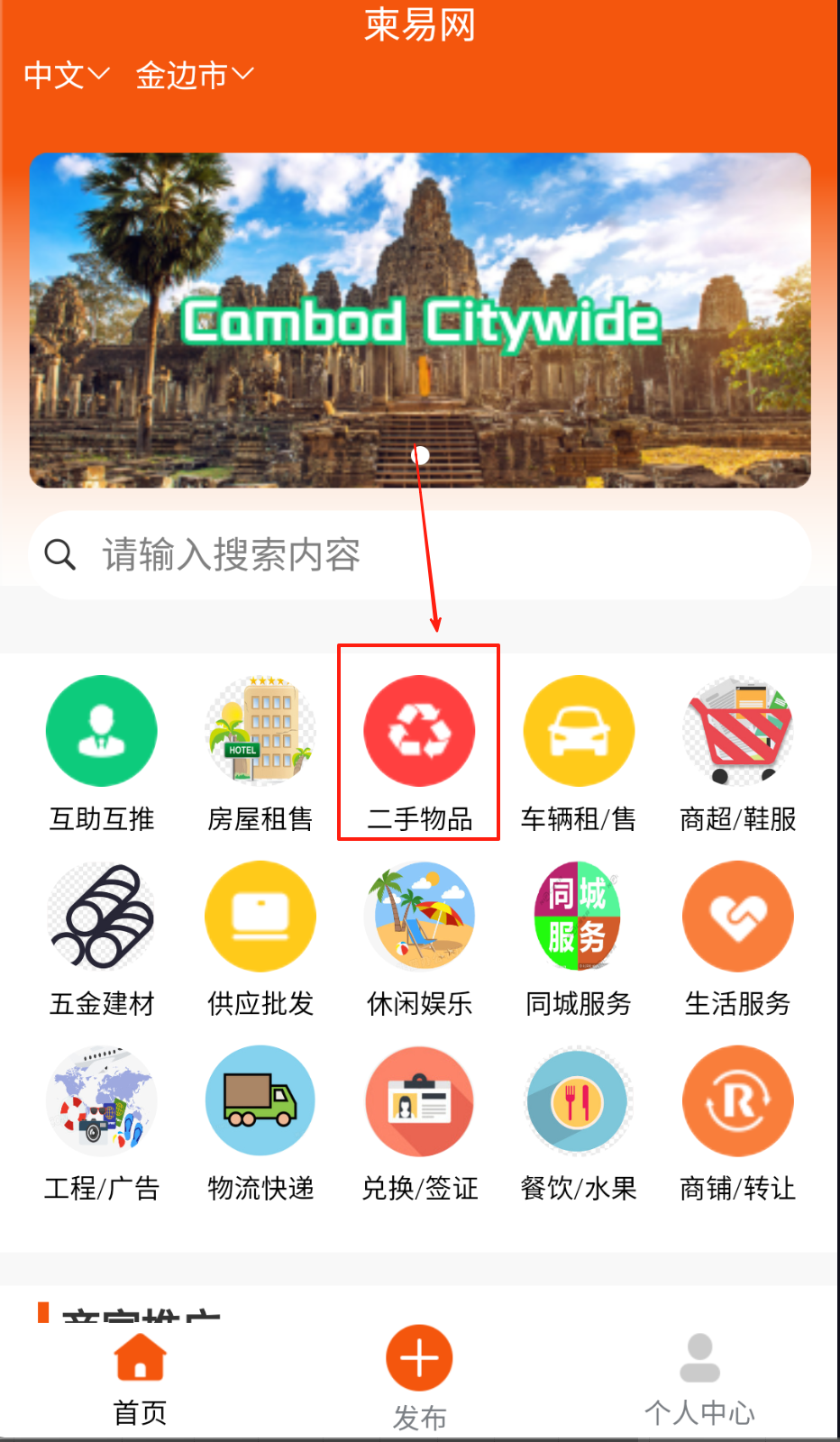This screenshot has width=840, height=1442.
Task: Select the 二手物品 category
Action: [419, 731]
